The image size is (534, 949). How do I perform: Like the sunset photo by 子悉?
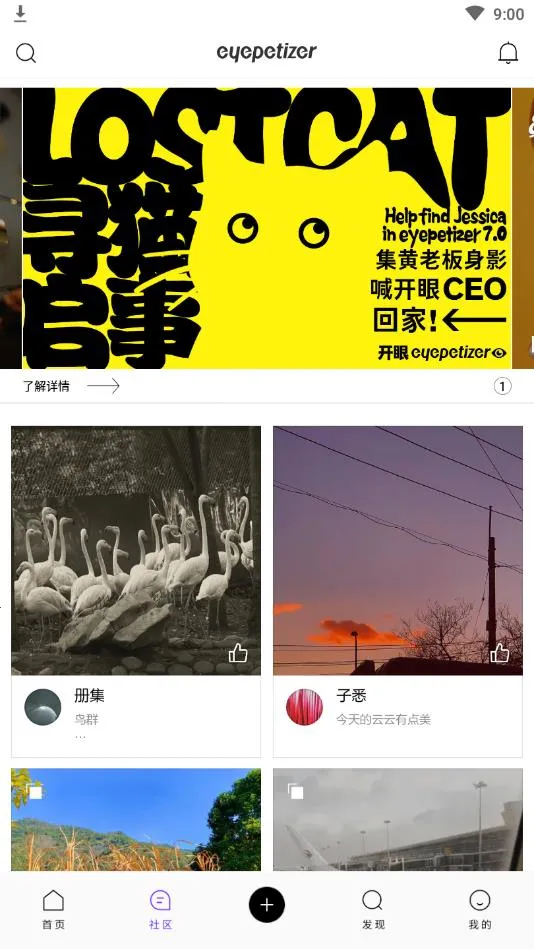tap(499, 653)
